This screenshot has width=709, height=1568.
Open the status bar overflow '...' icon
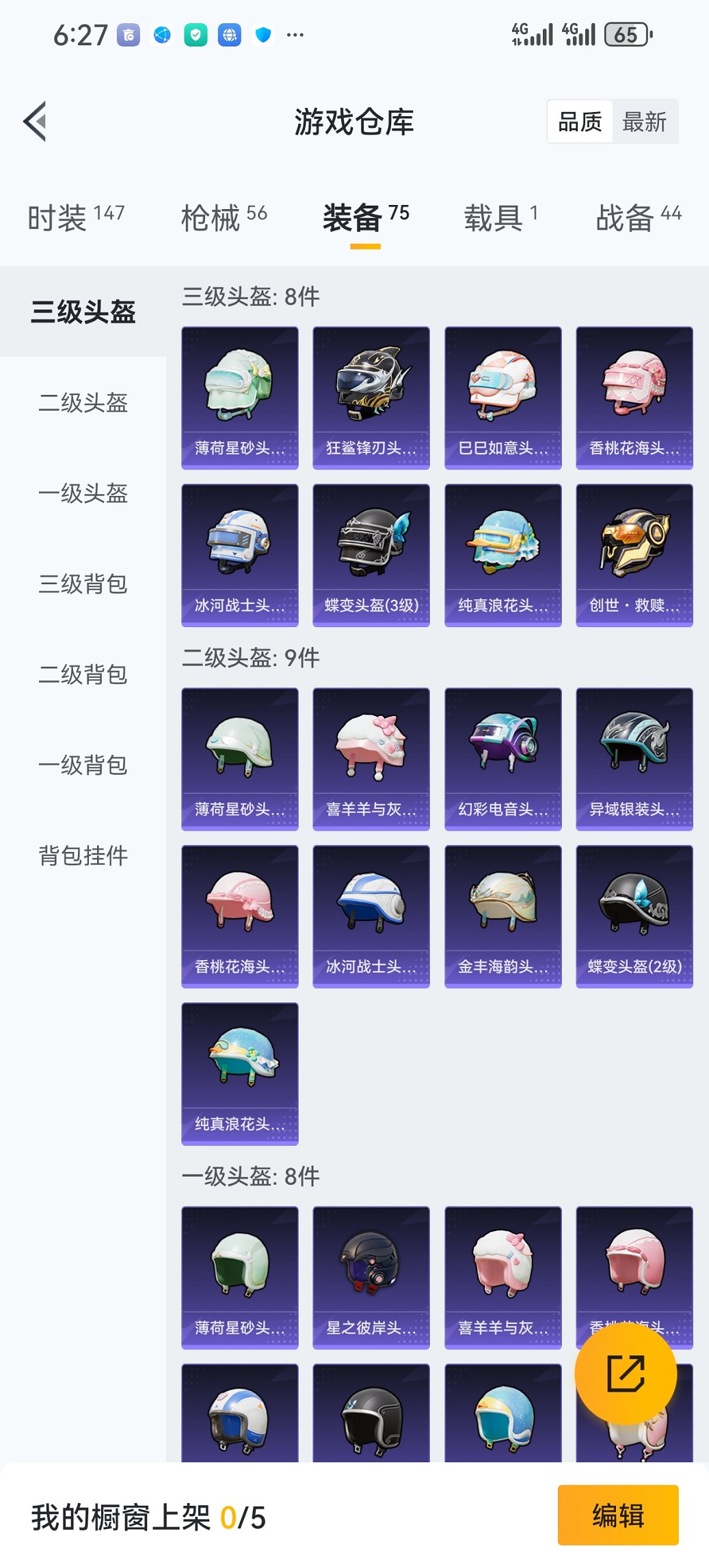(x=296, y=33)
